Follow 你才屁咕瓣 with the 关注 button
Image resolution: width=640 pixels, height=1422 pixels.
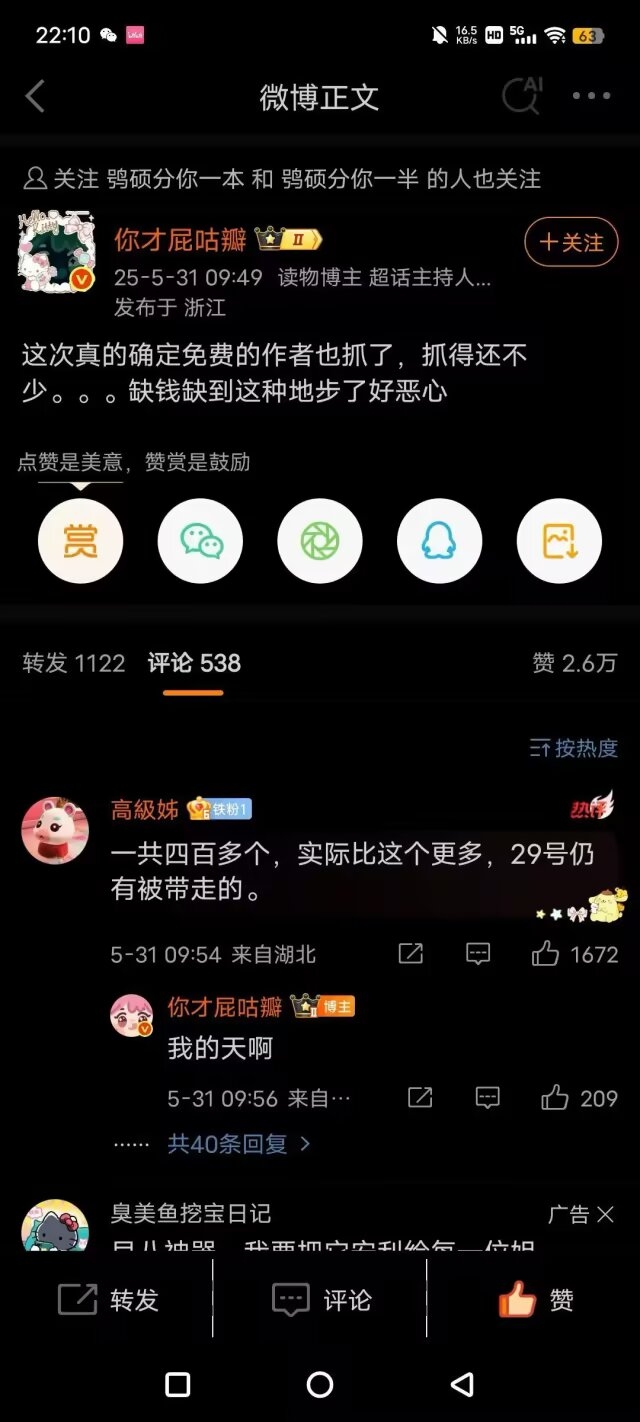pyautogui.click(x=571, y=242)
